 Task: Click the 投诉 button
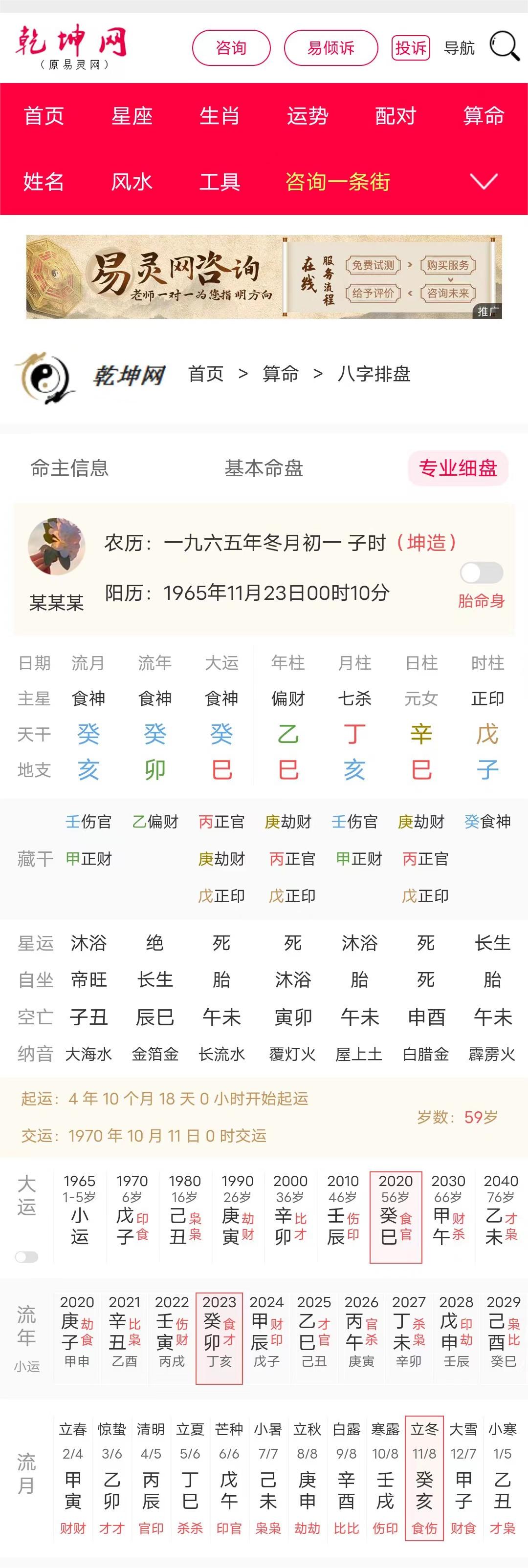tap(411, 48)
